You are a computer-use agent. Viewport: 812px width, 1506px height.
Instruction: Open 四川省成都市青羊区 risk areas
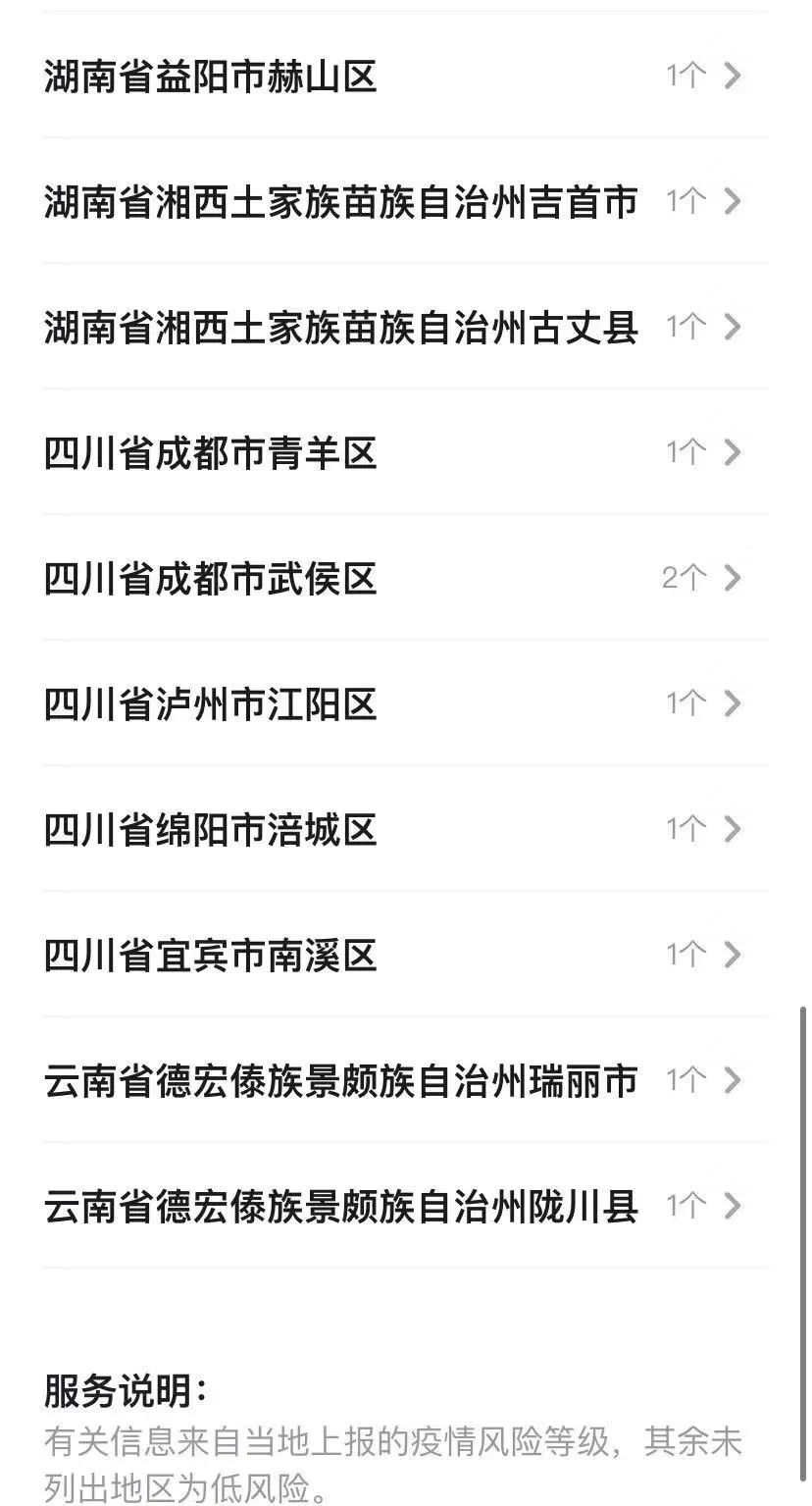click(x=406, y=452)
